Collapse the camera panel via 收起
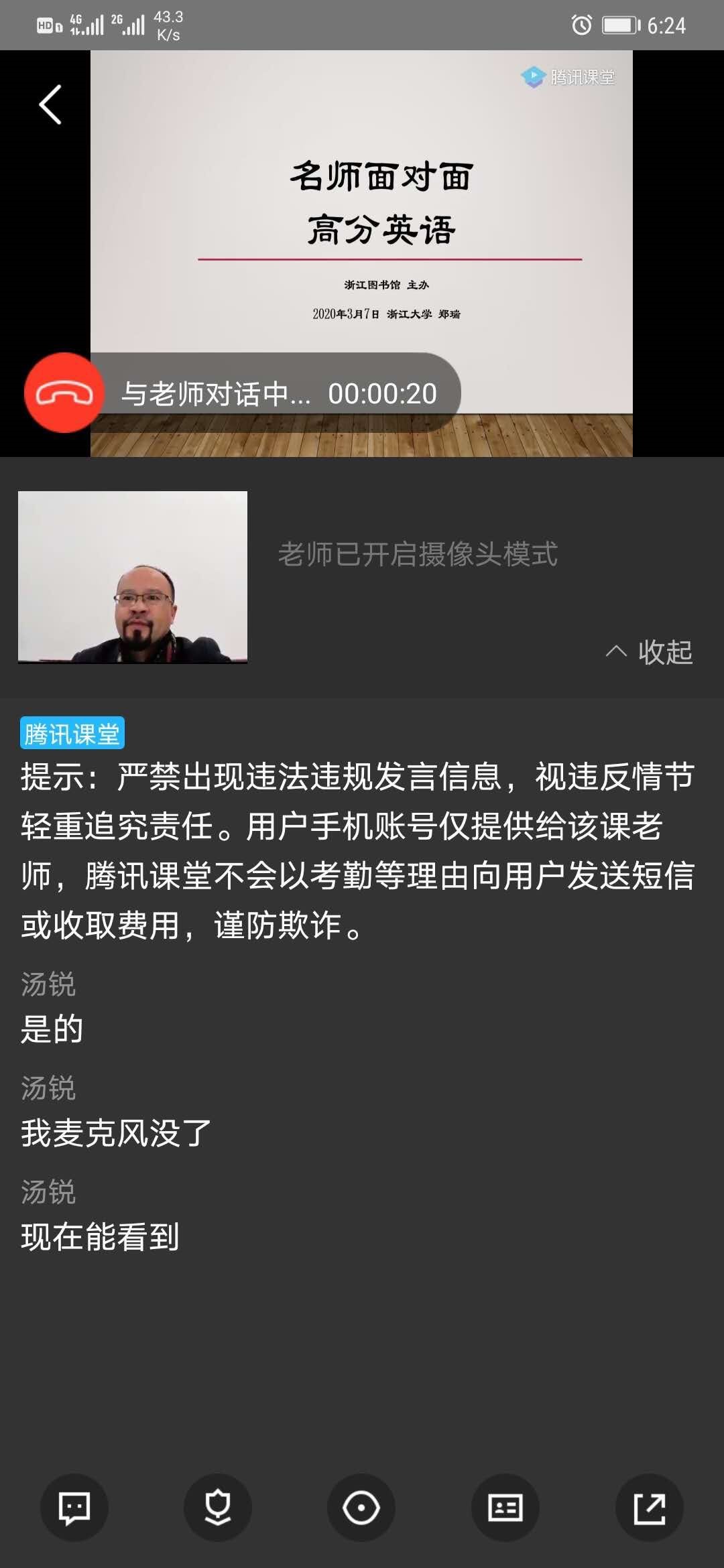The image size is (724, 1568). click(649, 651)
